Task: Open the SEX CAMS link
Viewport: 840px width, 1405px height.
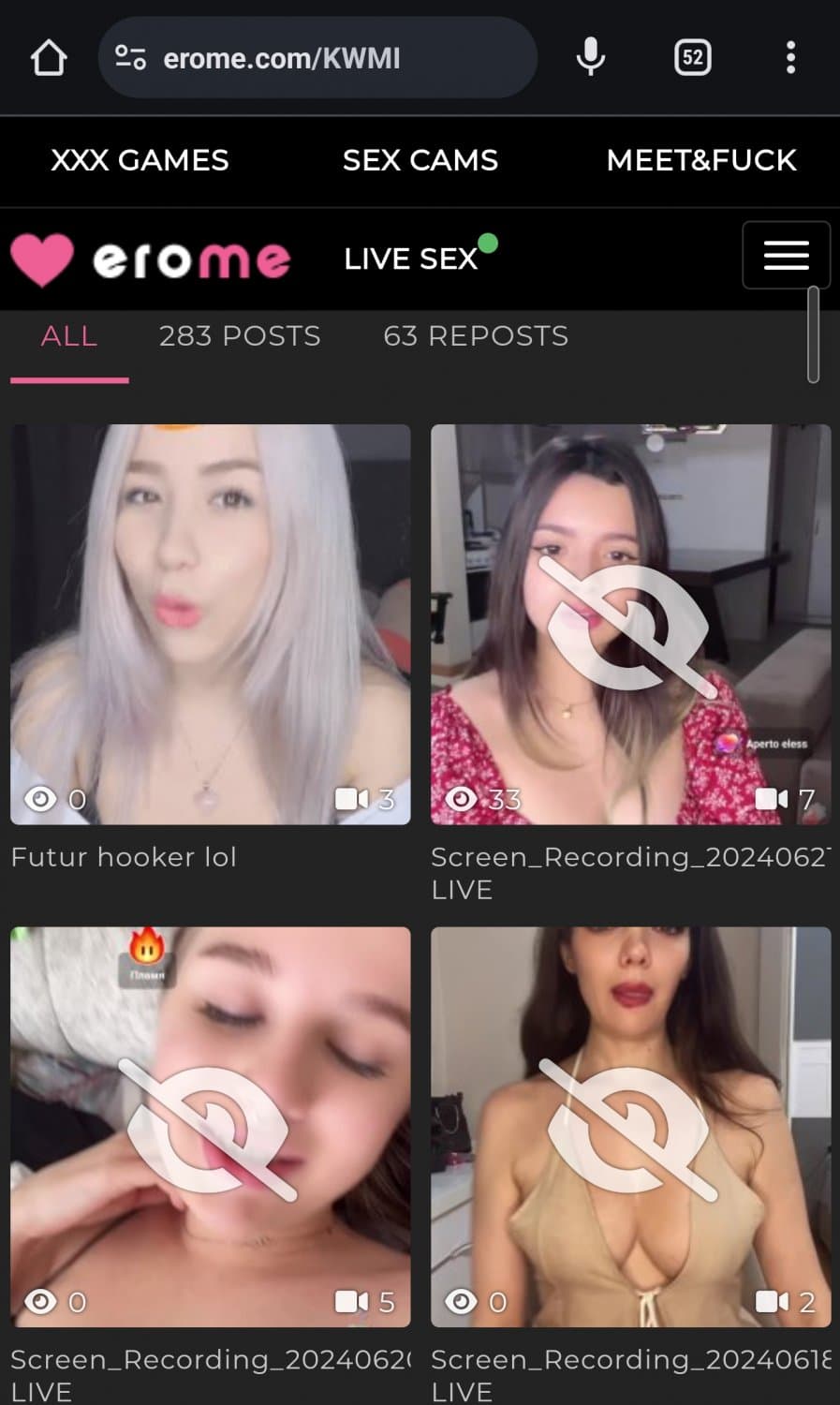Action: (x=420, y=160)
